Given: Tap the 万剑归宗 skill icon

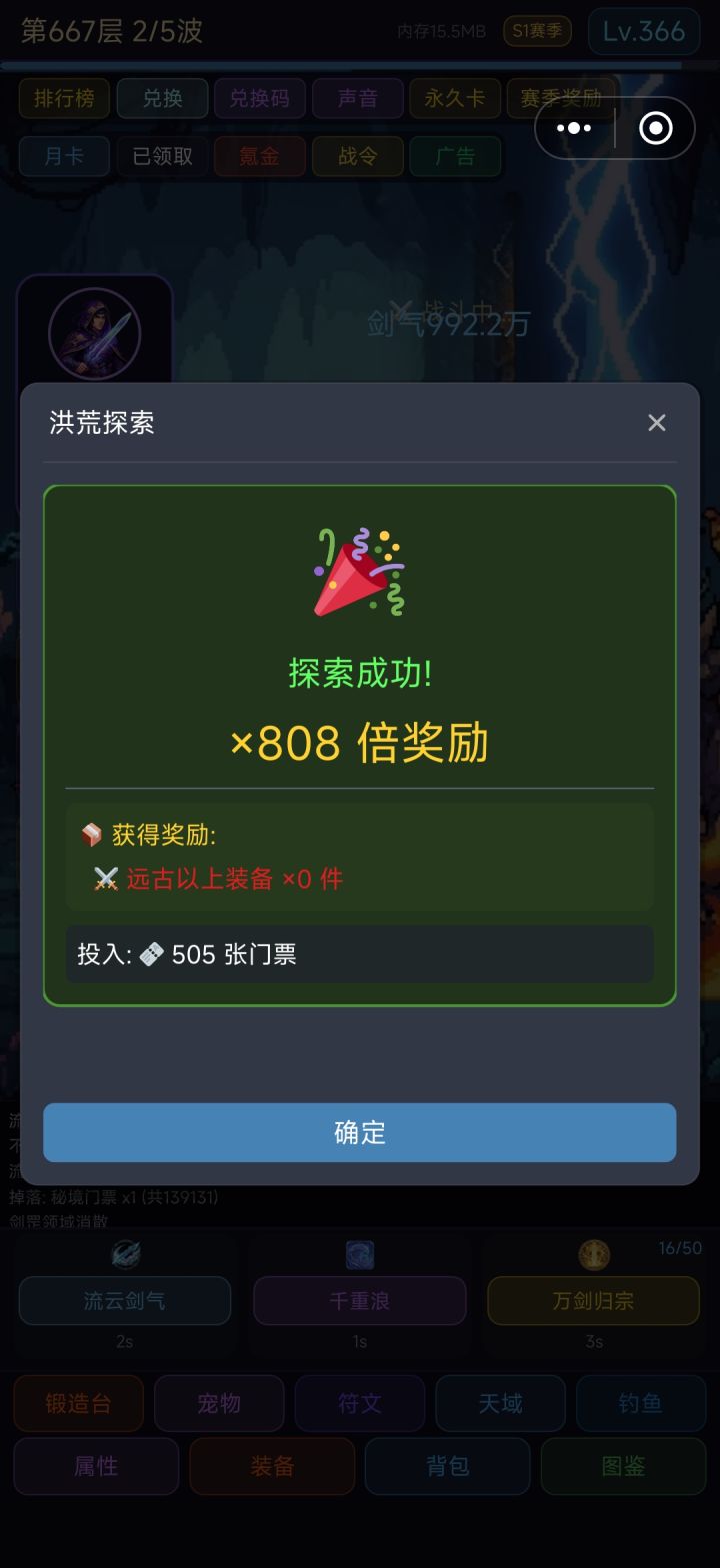Looking at the screenshot, I should point(593,1255).
